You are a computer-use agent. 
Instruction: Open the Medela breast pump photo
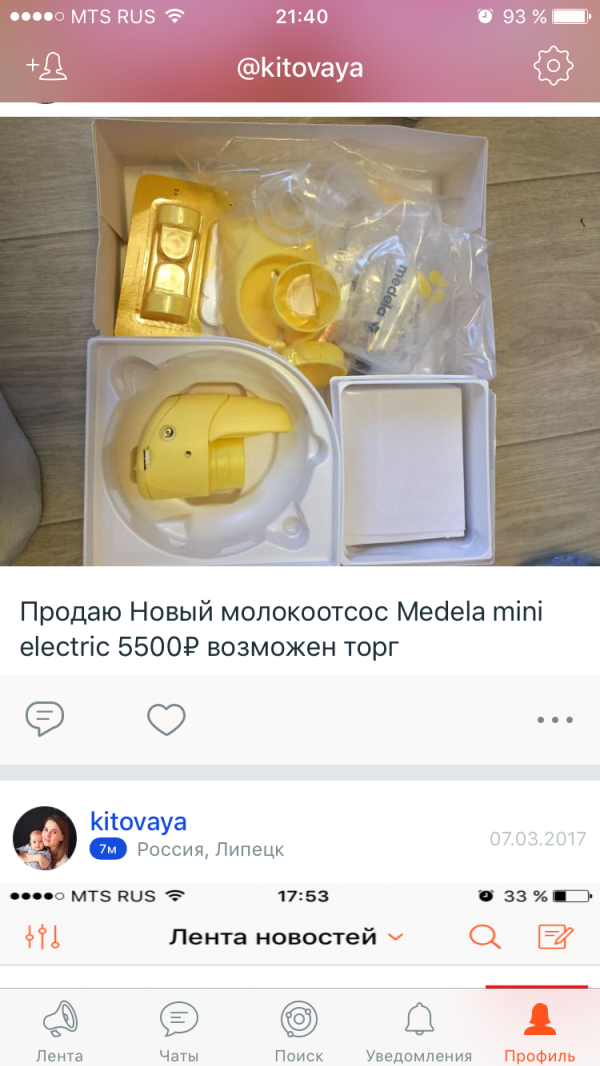(300, 341)
